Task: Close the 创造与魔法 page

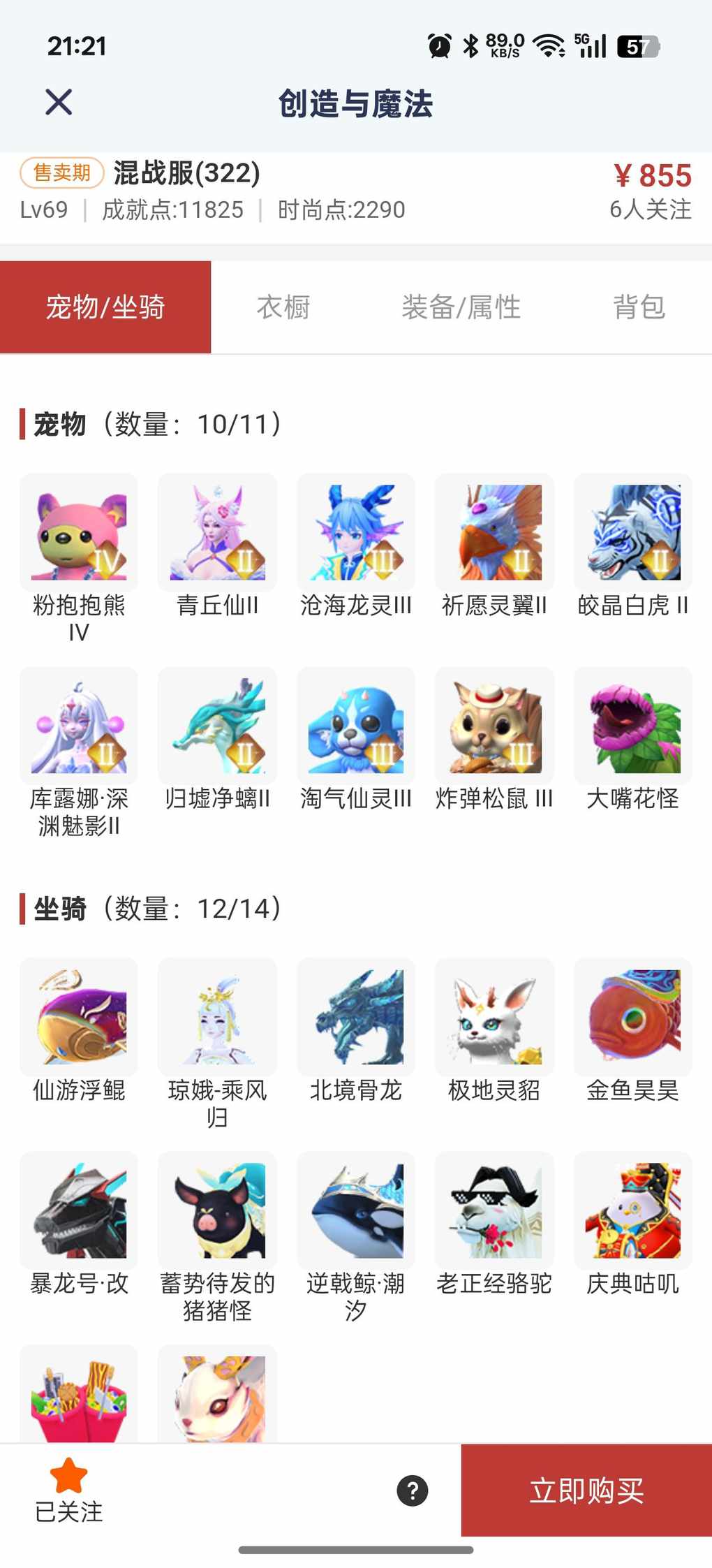Action: tap(59, 103)
